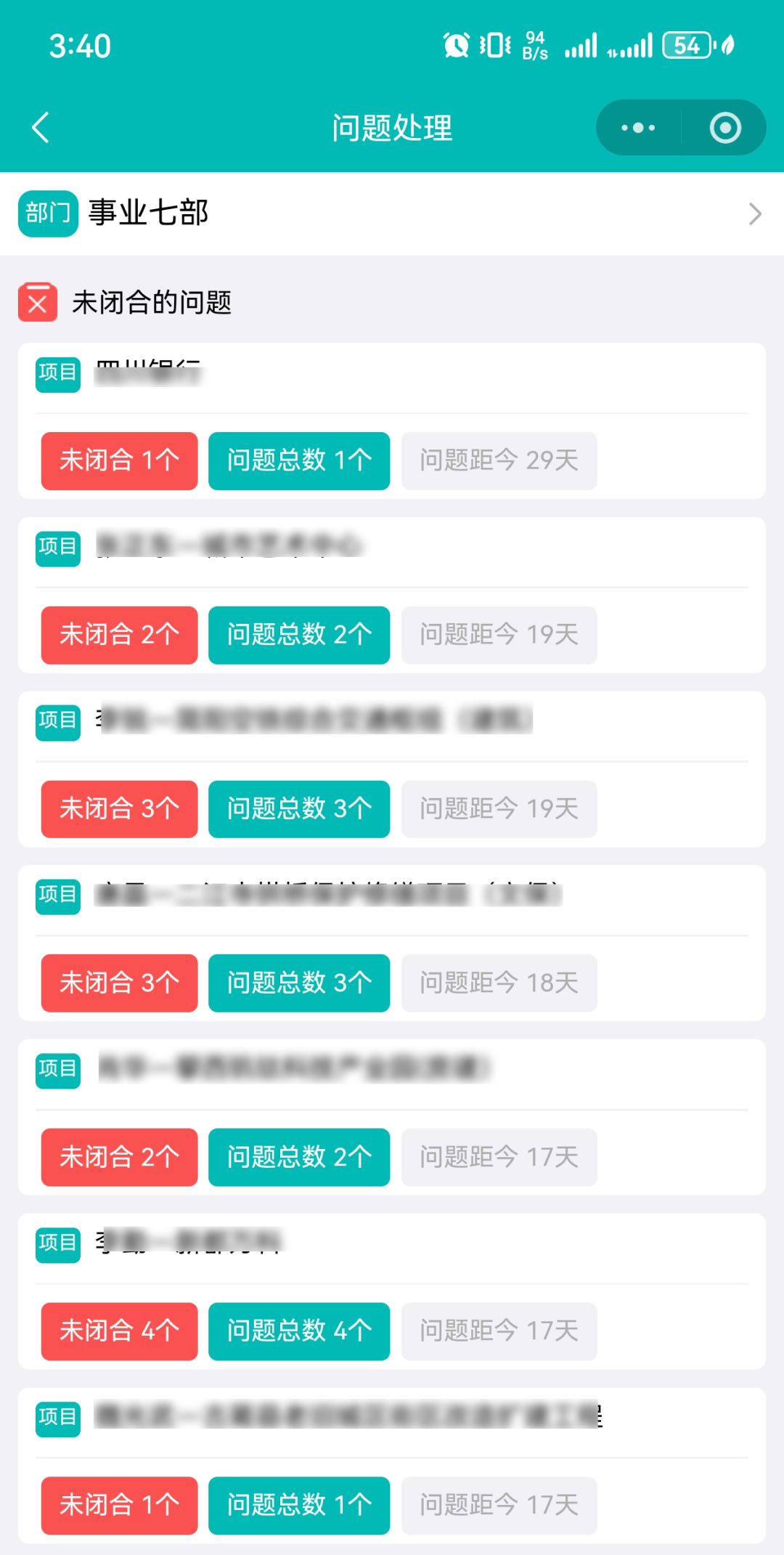Select 问题总数 3个 in the 问题距今 18天 card
Image resolution: width=784 pixels, height=1555 pixels.
point(299,983)
